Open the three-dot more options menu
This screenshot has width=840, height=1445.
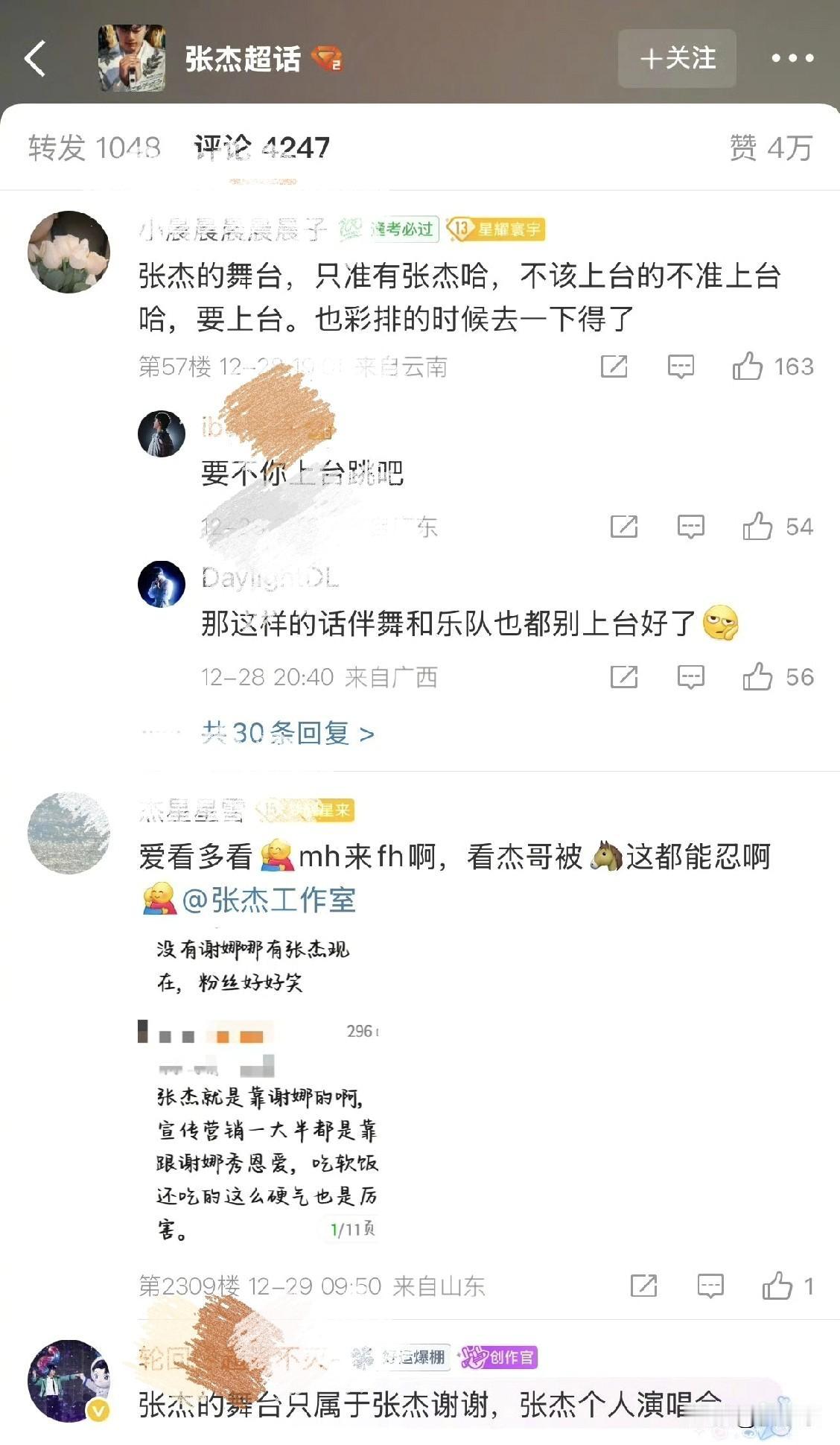[x=792, y=59]
